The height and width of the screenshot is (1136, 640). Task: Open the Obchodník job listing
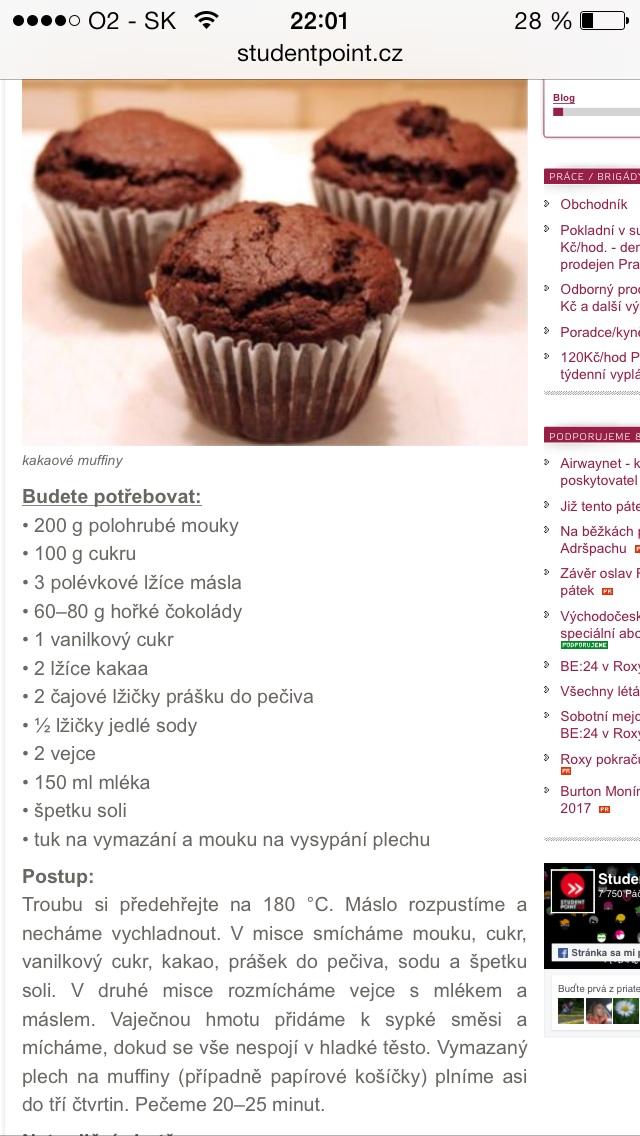(x=594, y=204)
